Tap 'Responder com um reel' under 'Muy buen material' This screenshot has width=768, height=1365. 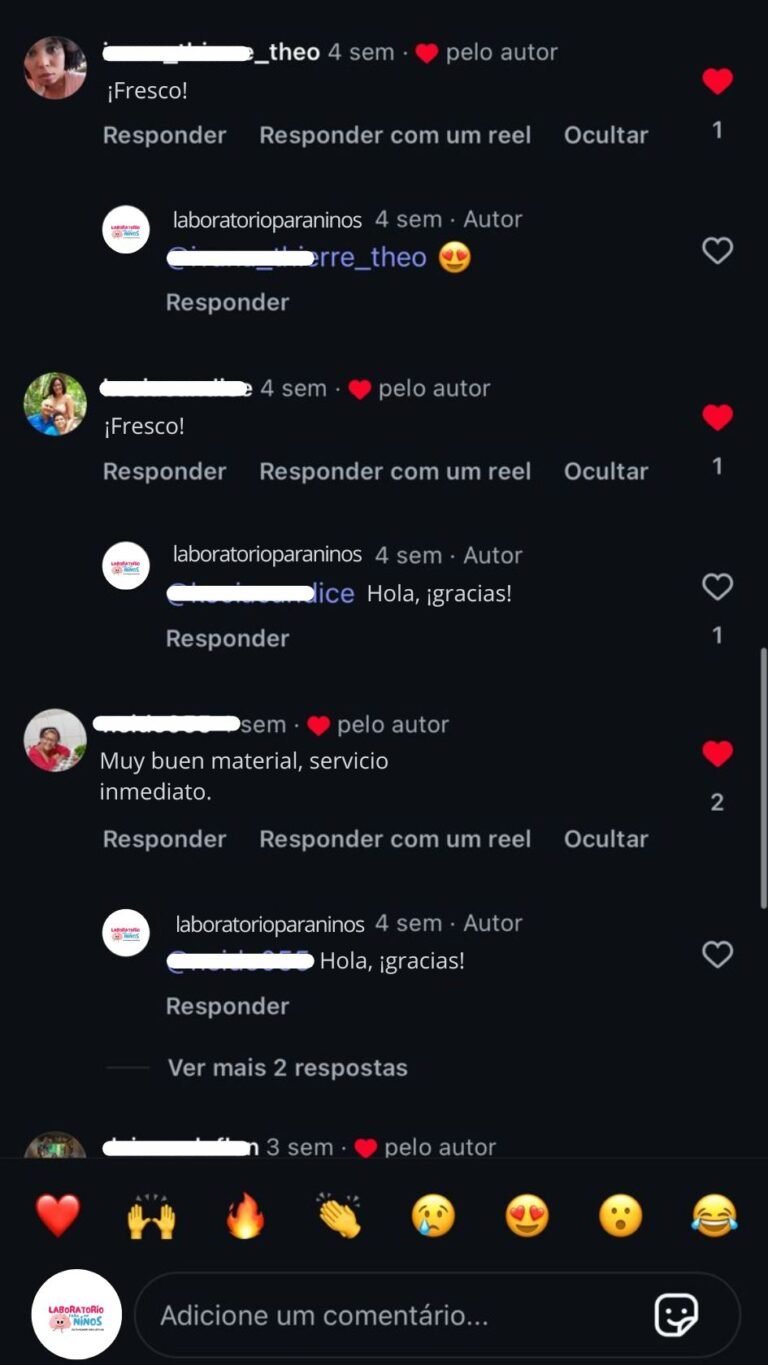(x=395, y=839)
